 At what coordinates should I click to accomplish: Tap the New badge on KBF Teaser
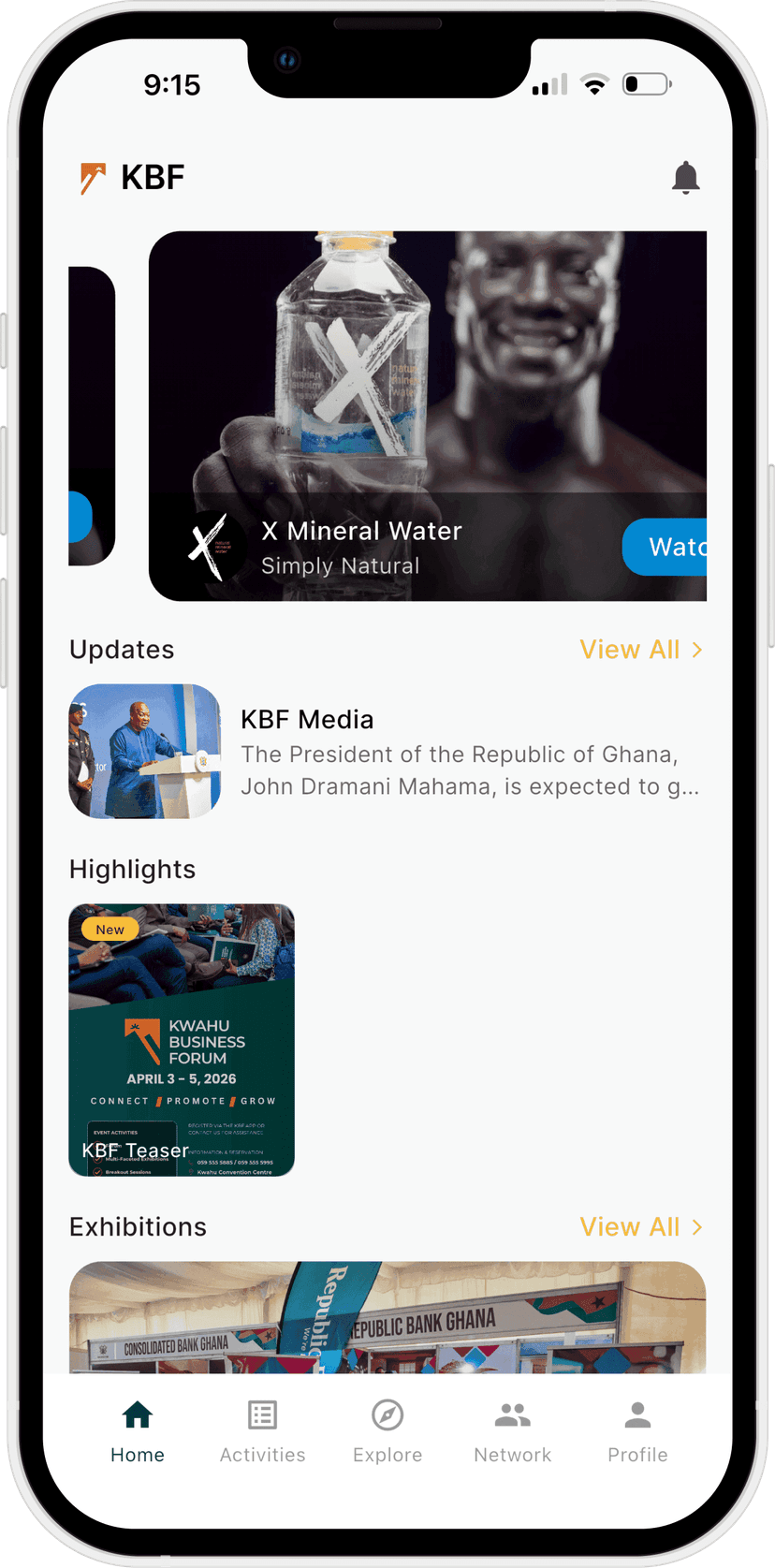[x=110, y=929]
